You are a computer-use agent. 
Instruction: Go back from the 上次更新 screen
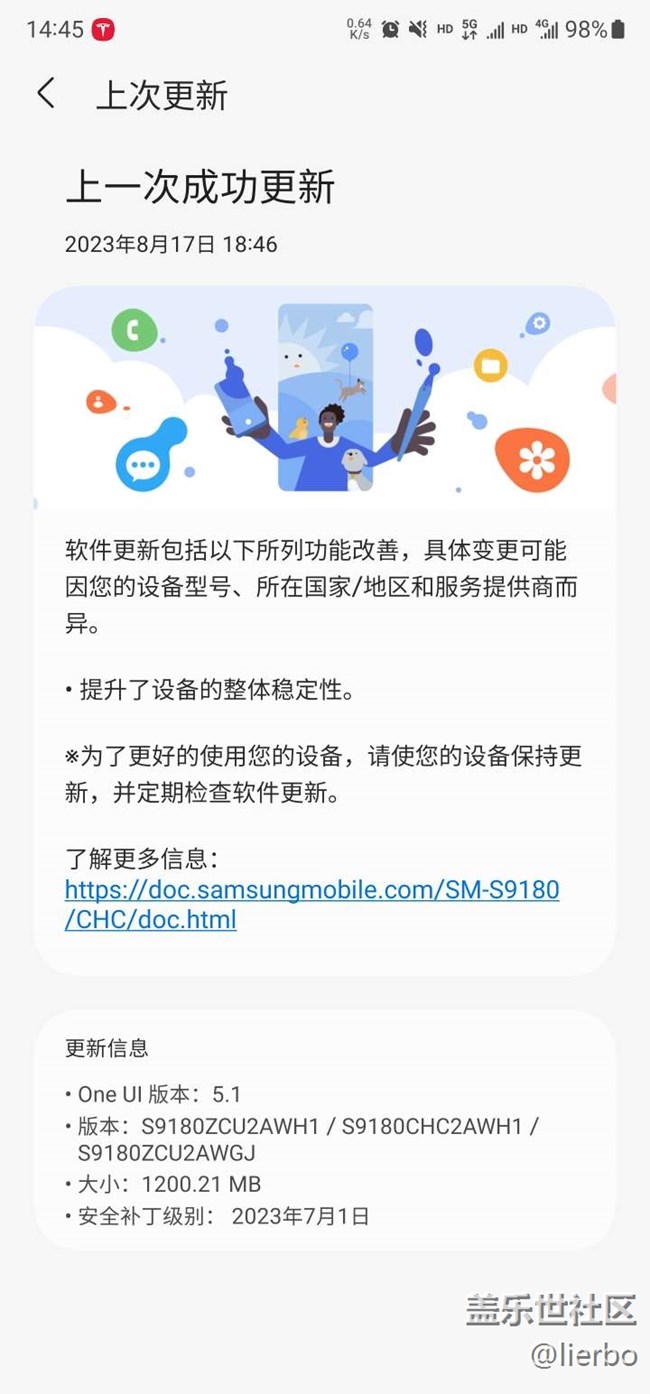pos(46,94)
